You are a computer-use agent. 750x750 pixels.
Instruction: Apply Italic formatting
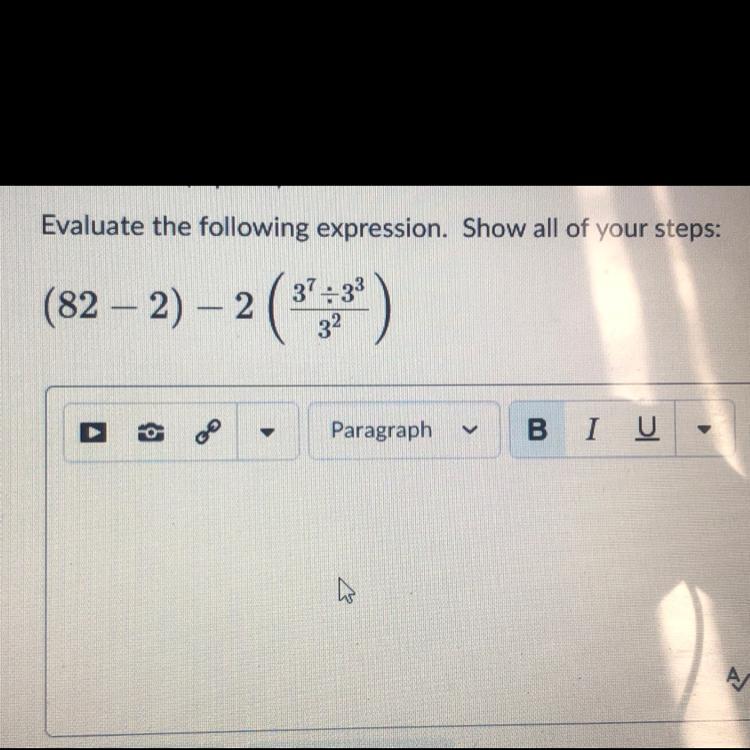pos(592,429)
